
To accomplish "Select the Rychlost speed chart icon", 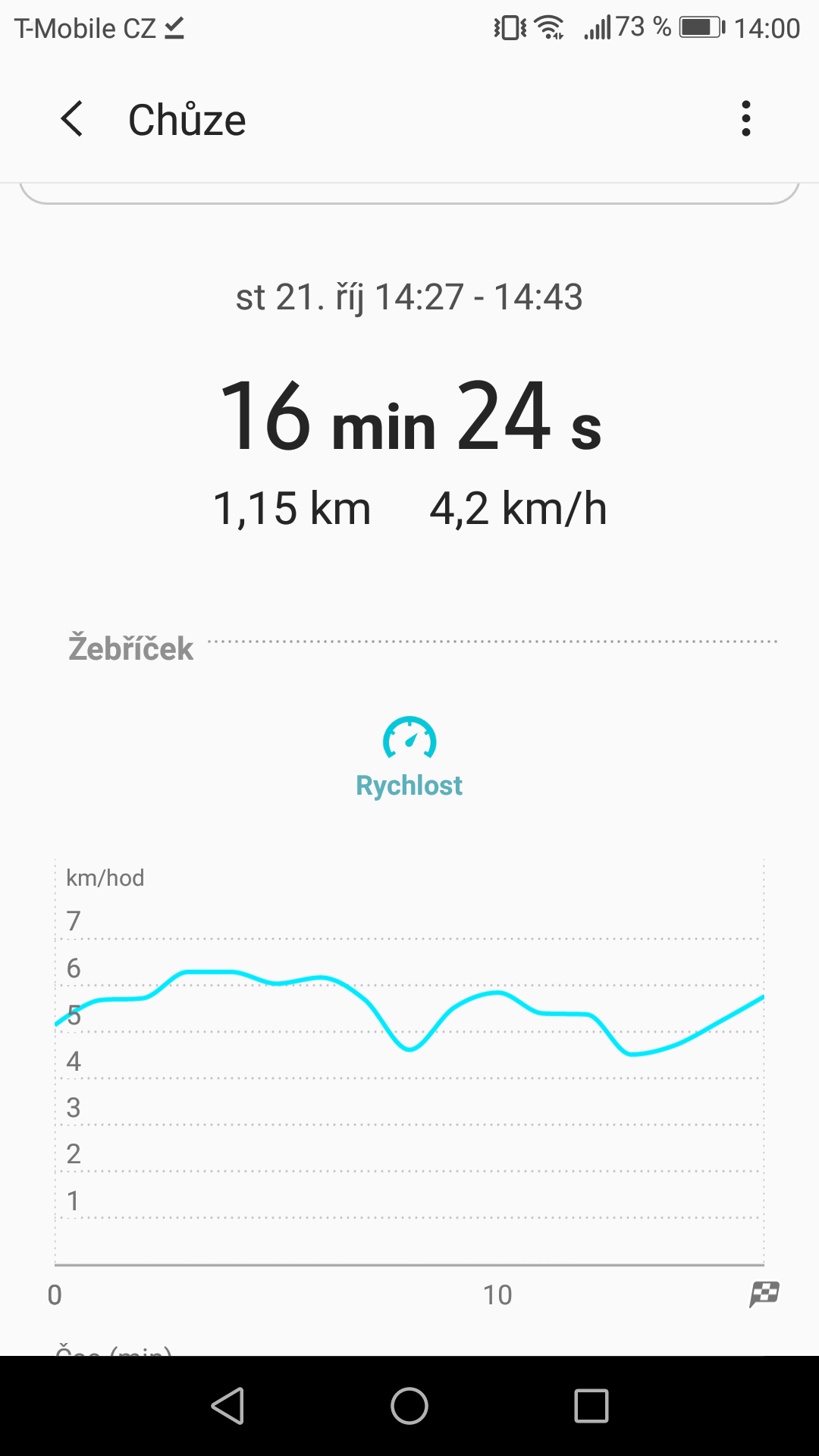I will (409, 738).
